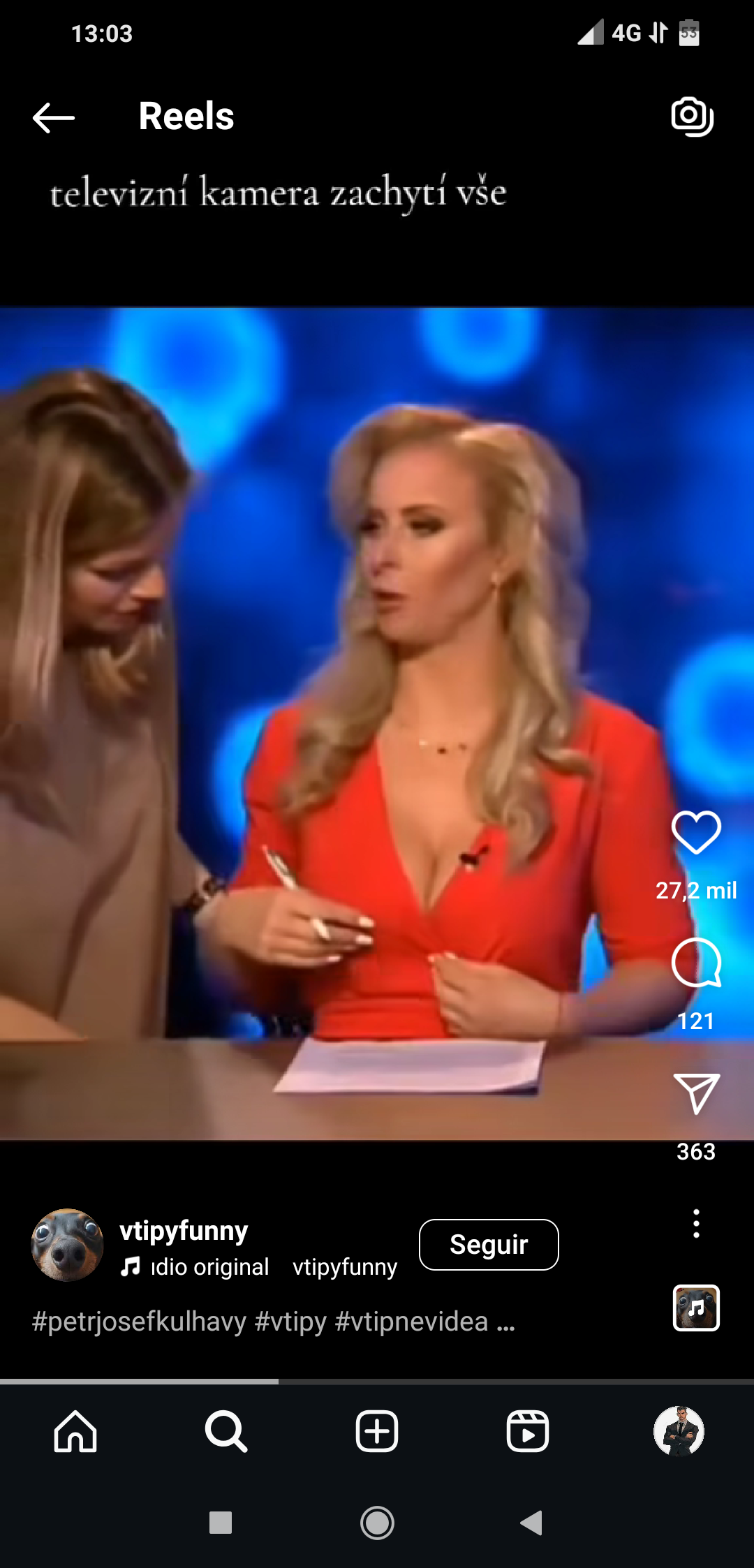Create a new post with the plus tab
The image size is (754, 1568).
377,1431
